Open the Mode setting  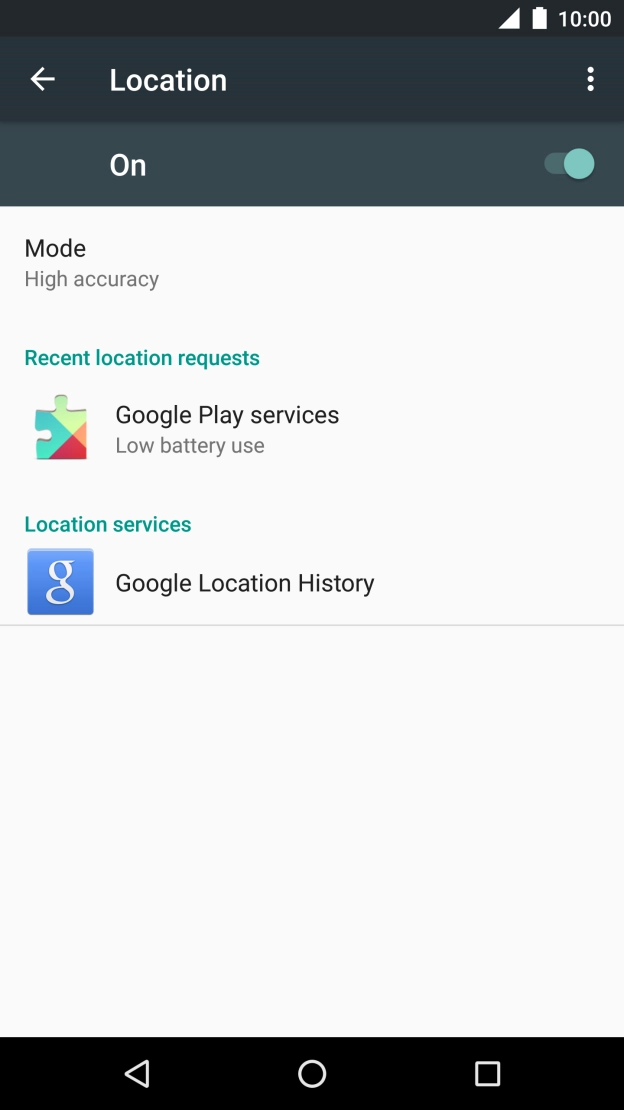[x=312, y=264]
